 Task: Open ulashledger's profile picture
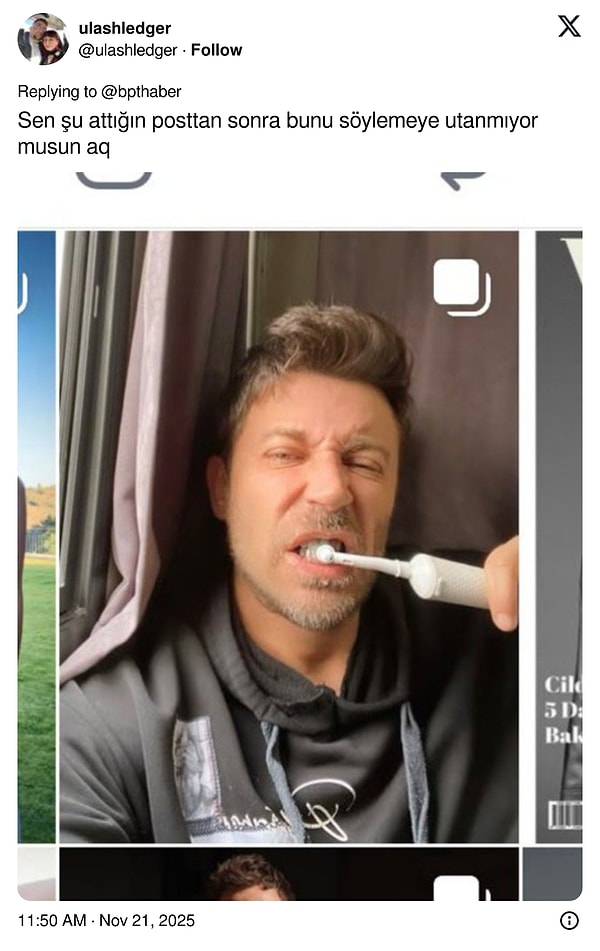(43, 39)
